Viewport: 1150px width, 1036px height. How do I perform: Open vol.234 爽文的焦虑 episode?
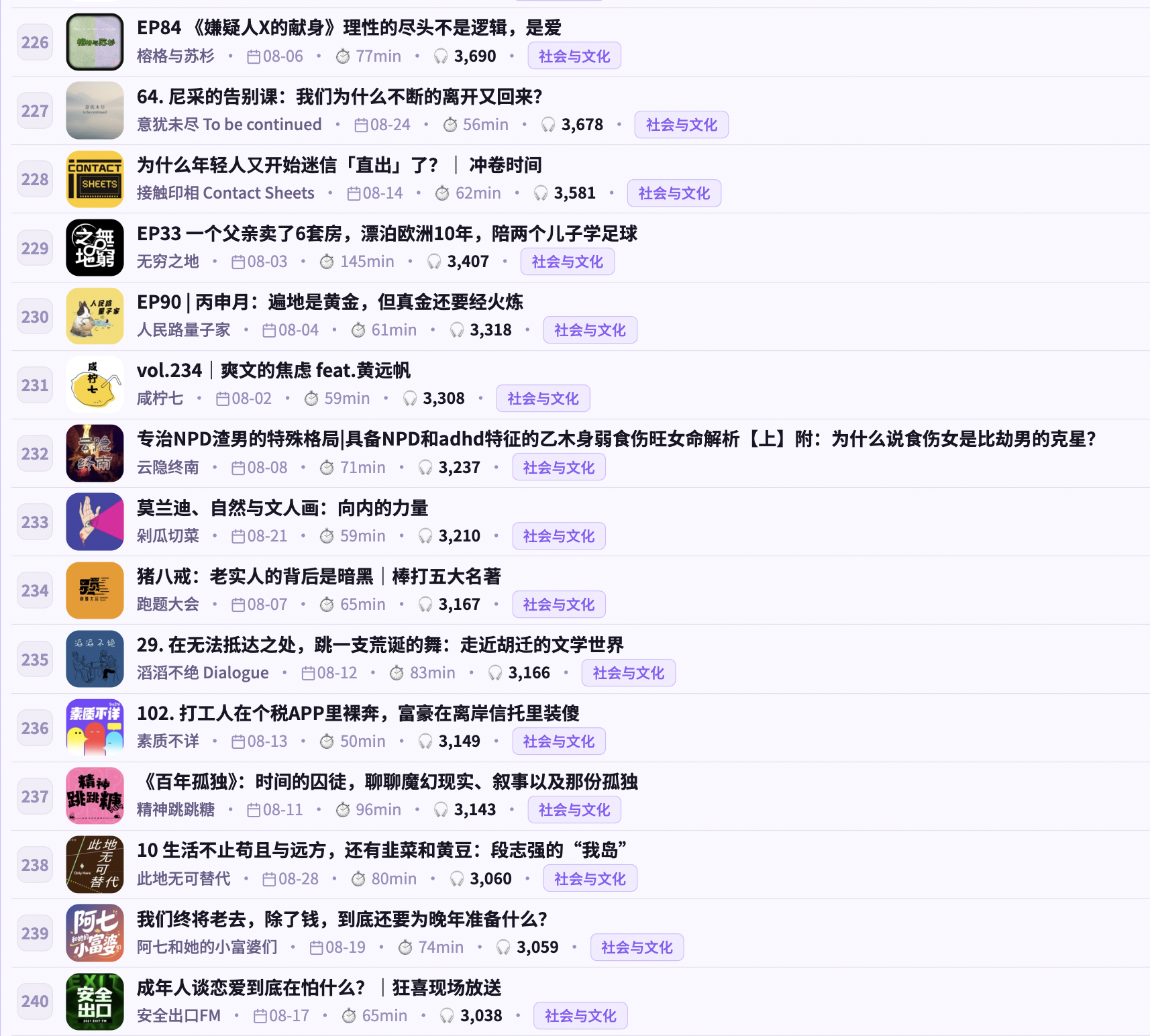[x=274, y=370]
